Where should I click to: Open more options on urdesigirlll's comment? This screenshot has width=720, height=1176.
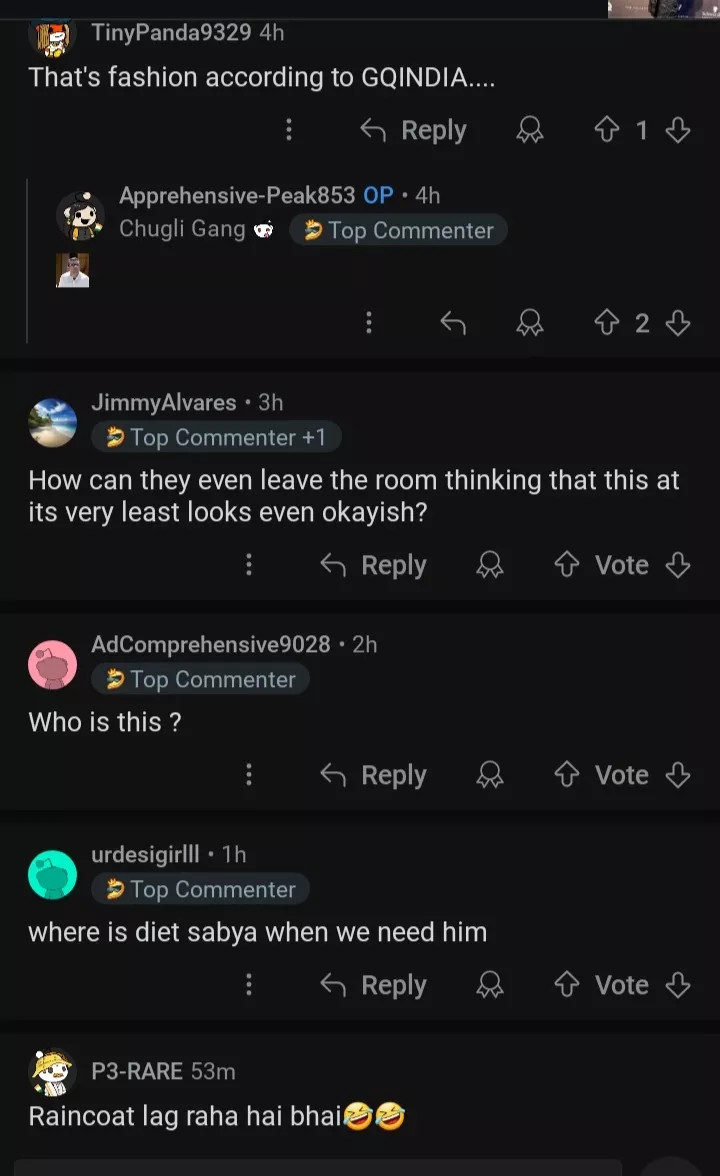coord(249,985)
